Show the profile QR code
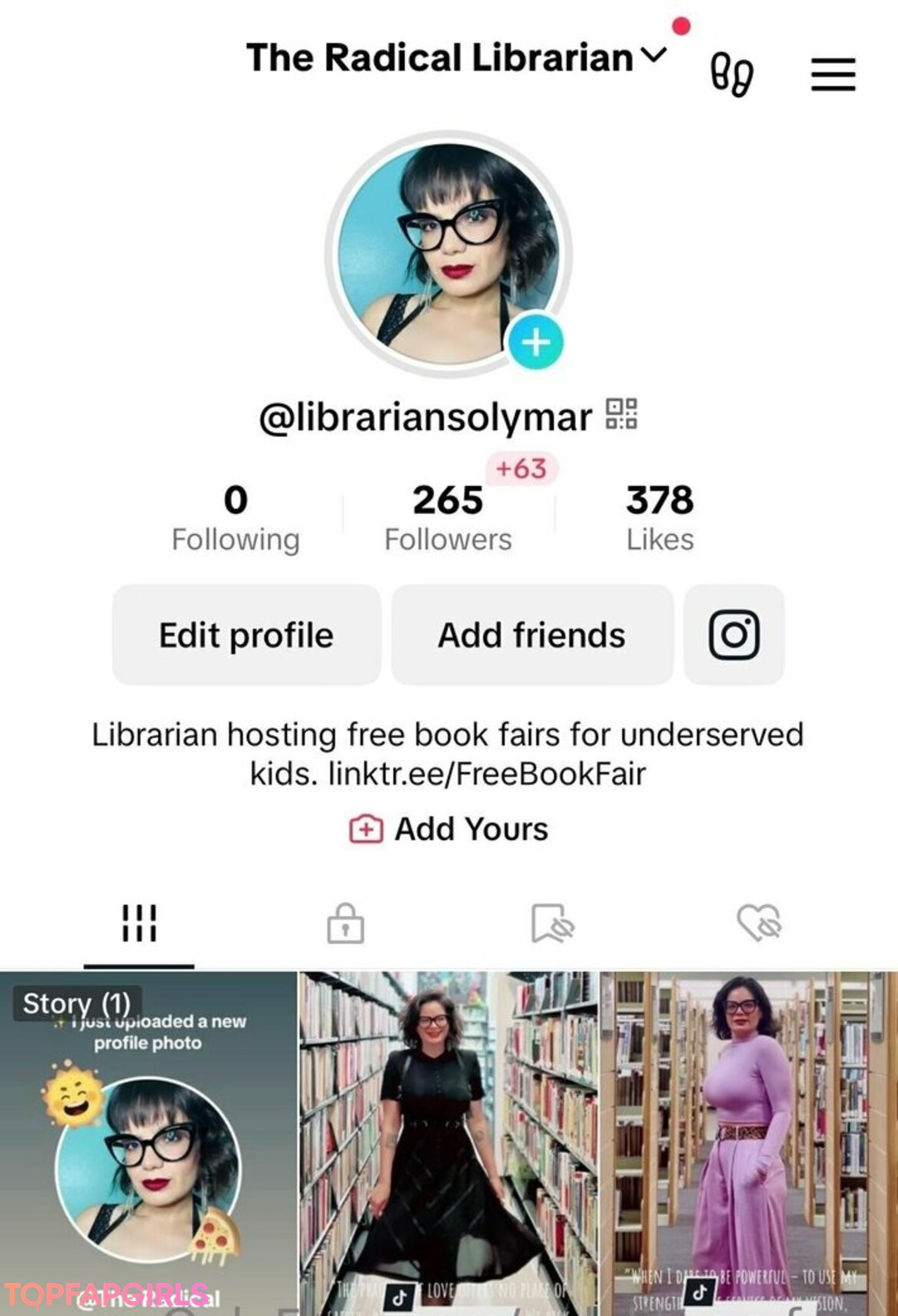This screenshot has height=1316, width=898. 621,413
